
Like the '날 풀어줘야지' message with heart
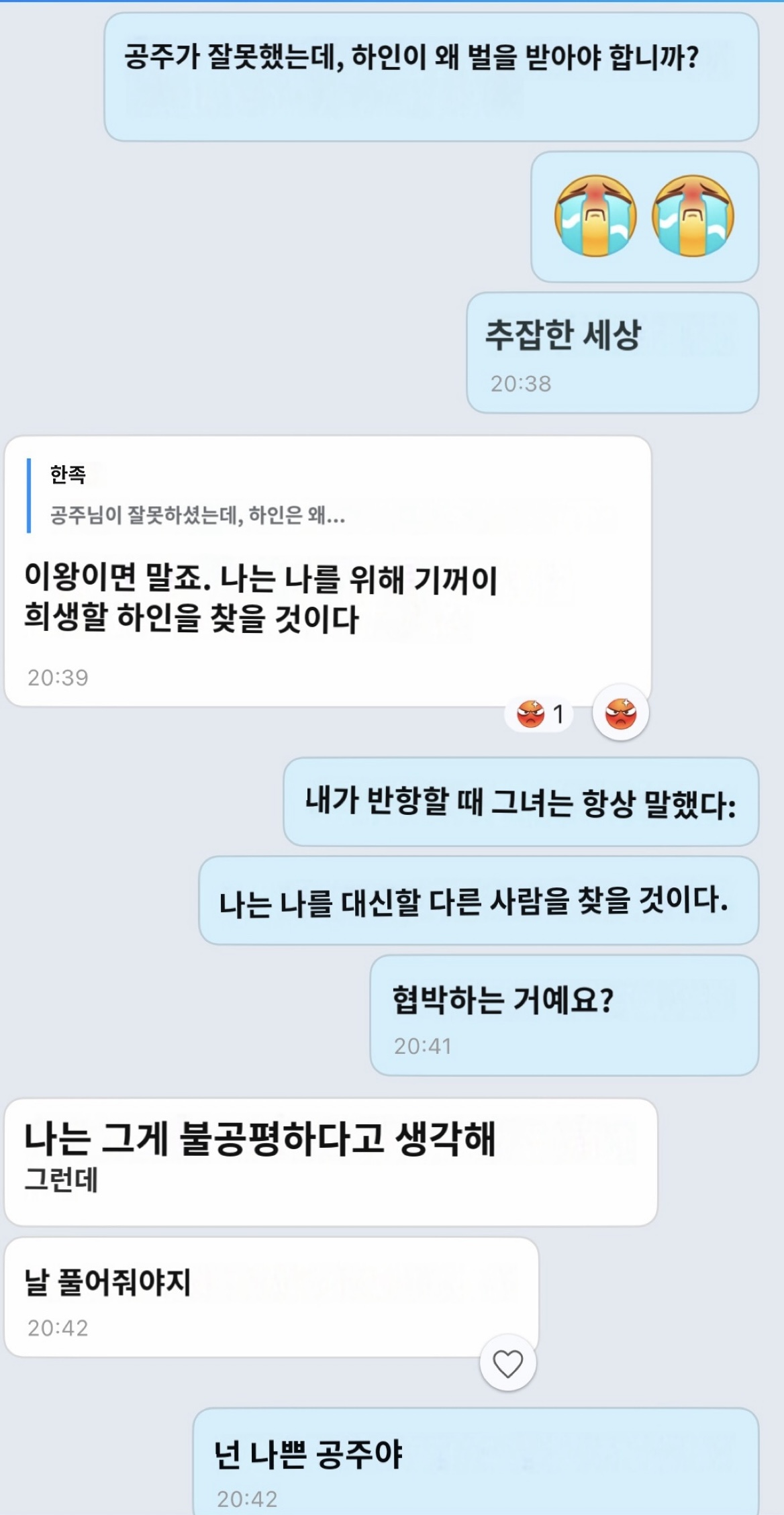click(x=507, y=1364)
